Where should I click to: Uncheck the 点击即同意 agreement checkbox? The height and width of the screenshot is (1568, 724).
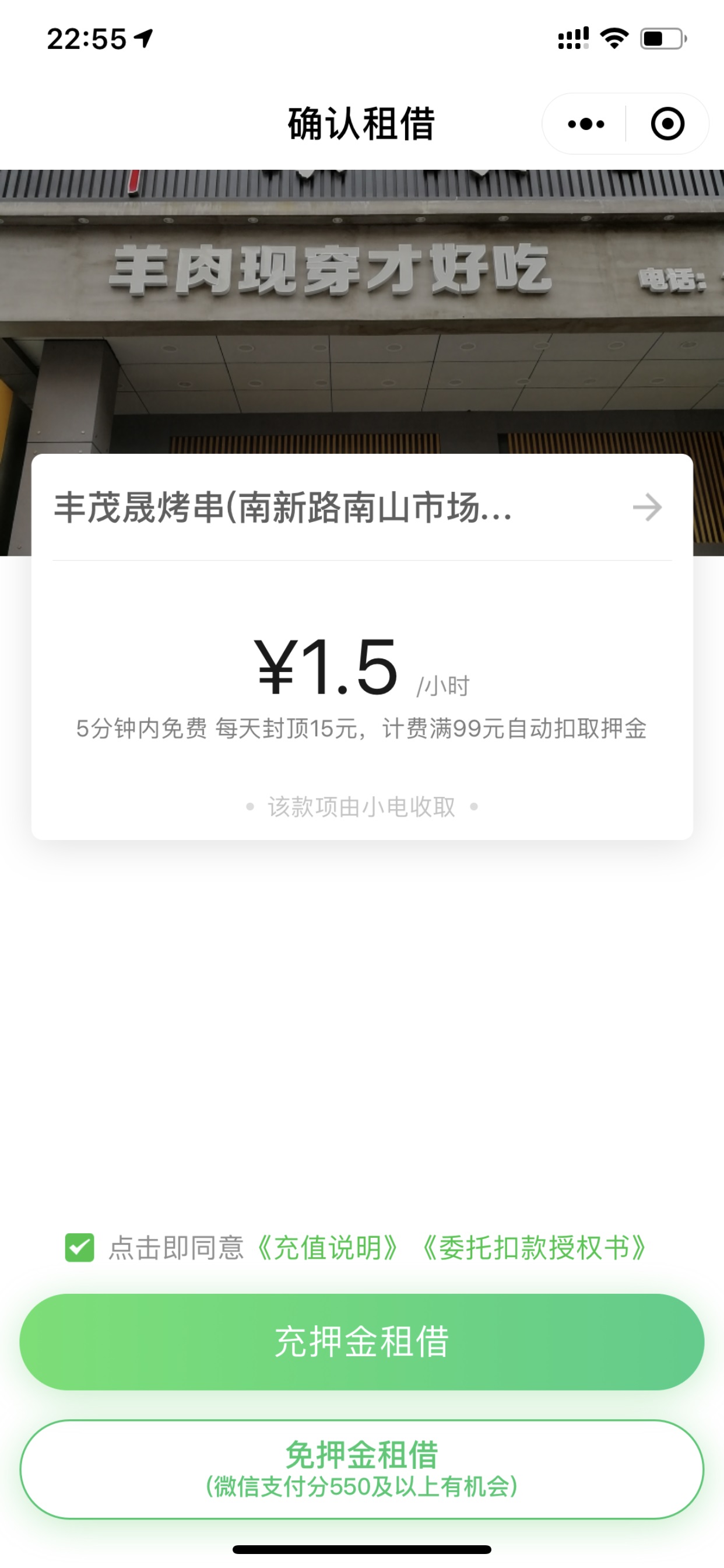click(80, 1247)
